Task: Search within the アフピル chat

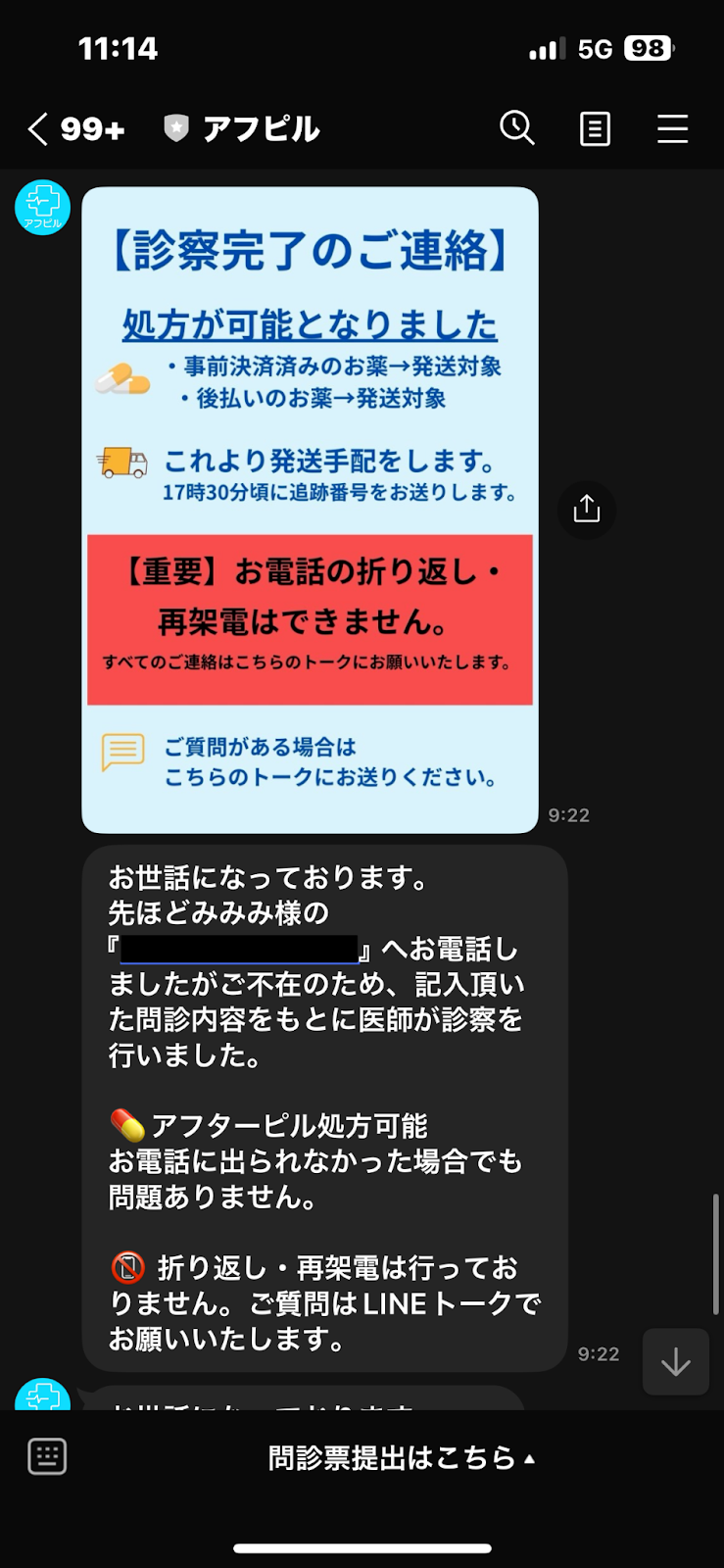Action: (x=516, y=127)
